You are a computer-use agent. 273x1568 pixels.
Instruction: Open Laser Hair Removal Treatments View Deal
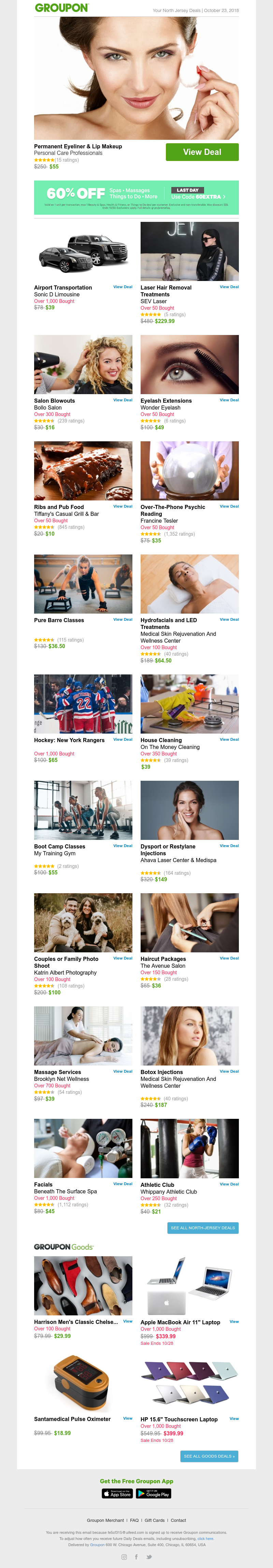click(229, 287)
